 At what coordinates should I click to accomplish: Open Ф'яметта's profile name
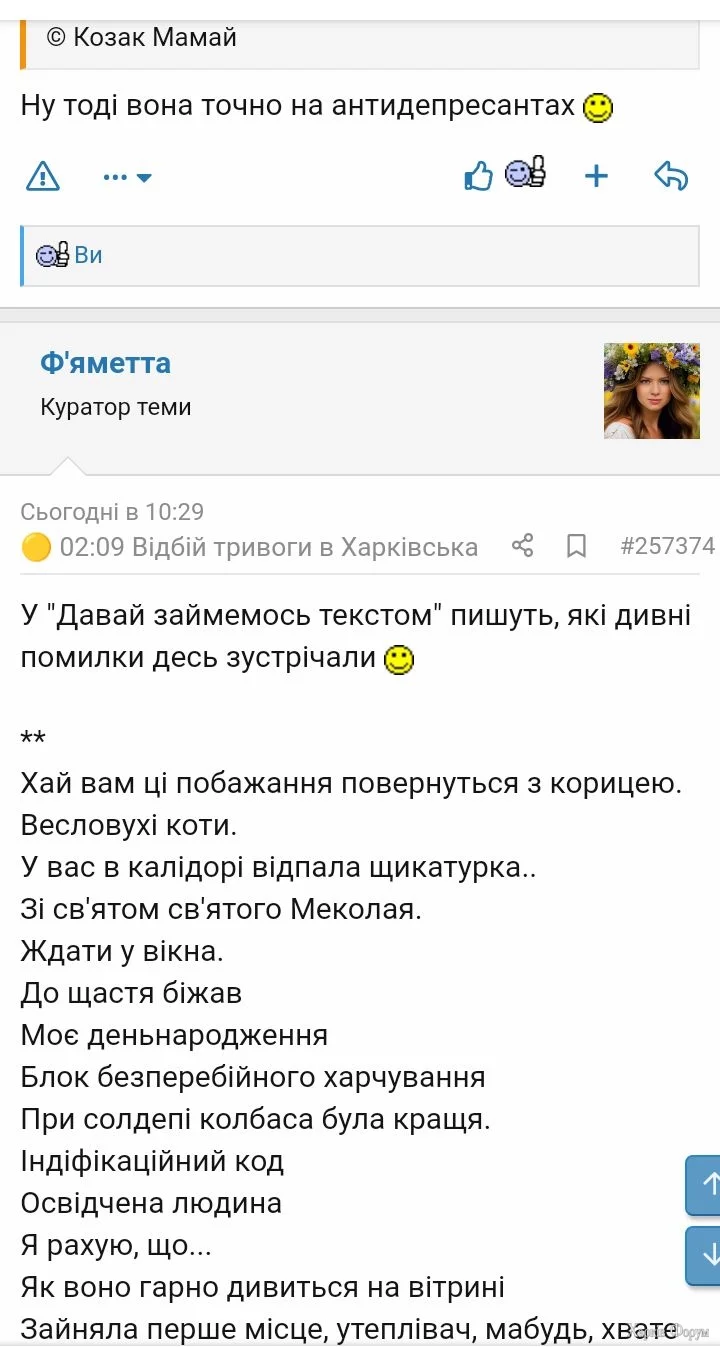click(105, 363)
